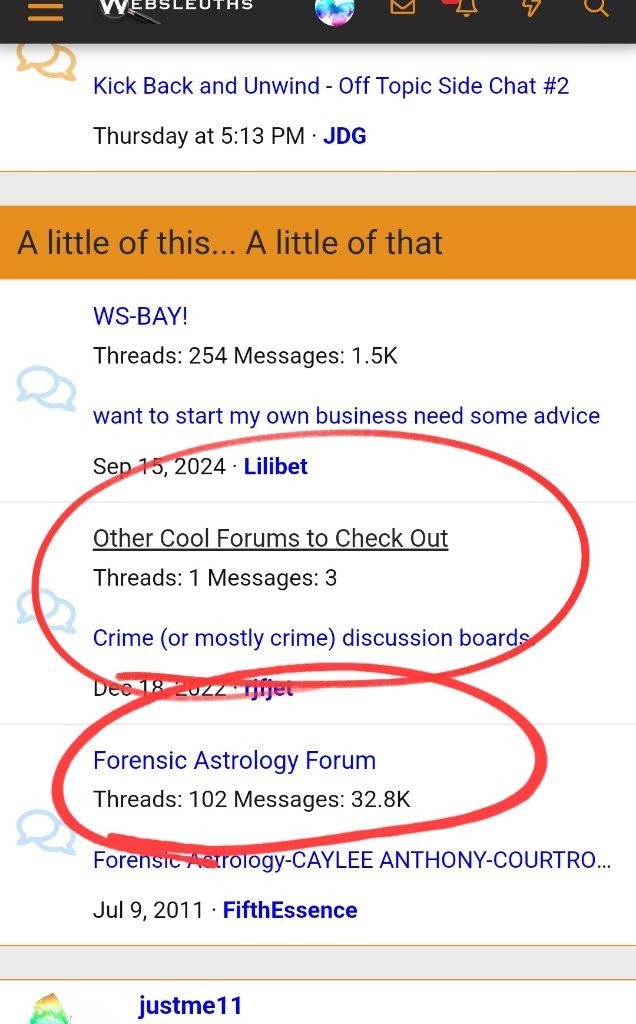The height and width of the screenshot is (1024, 636).
Task: View JDG's profile
Action: [x=344, y=136]
